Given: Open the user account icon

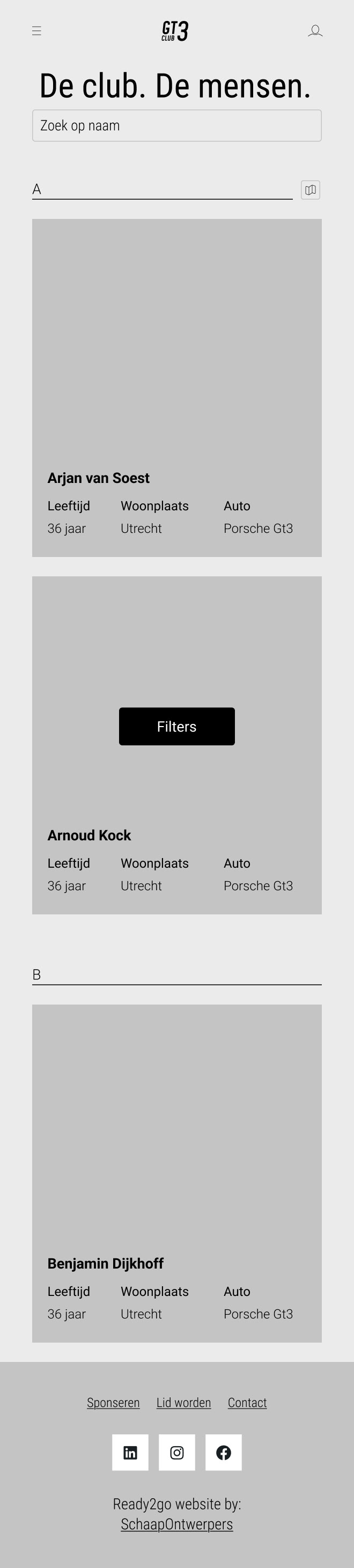Looking at the screenshot, I should pyautogui.click(x=314, y=31).
